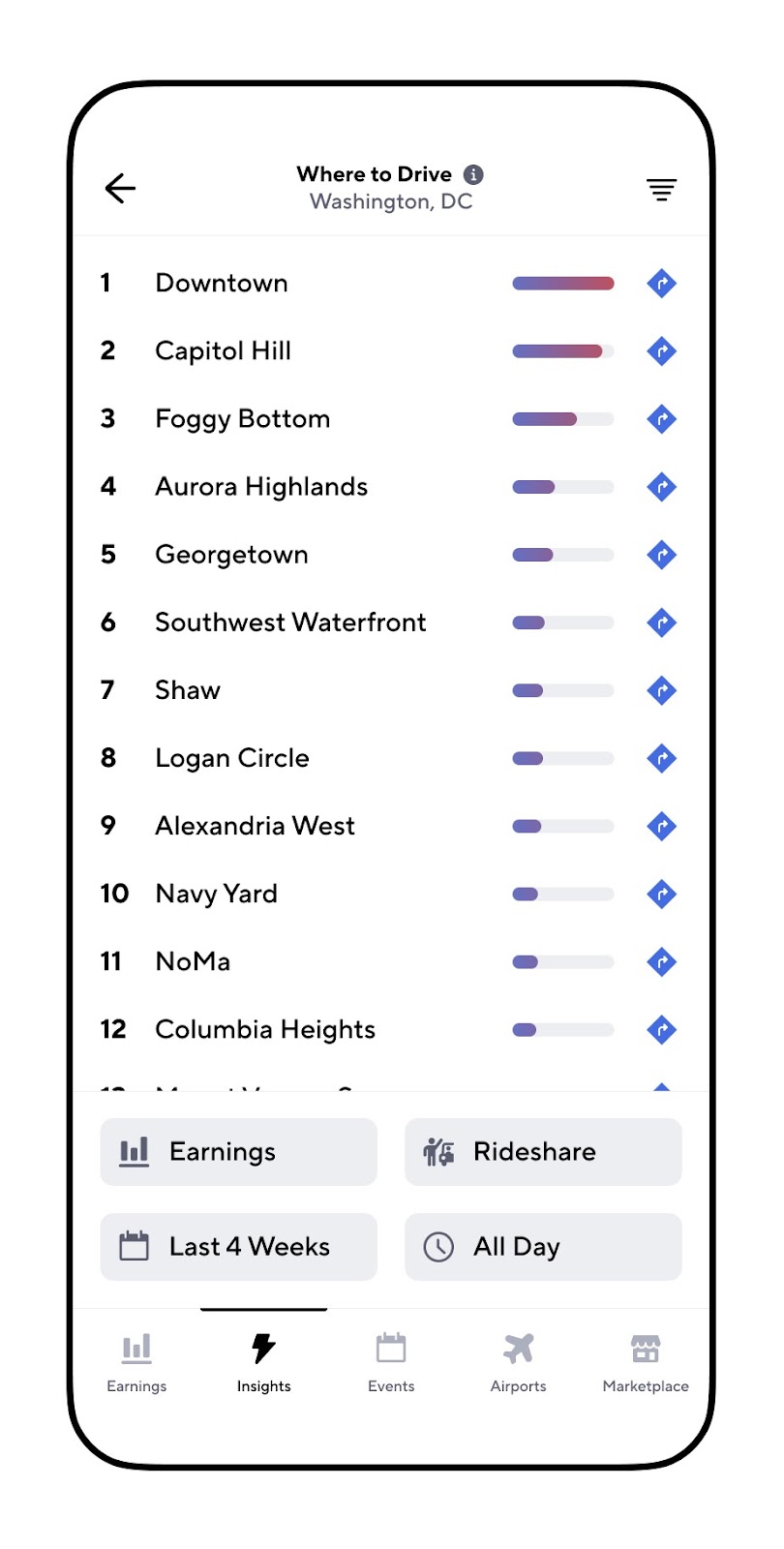Screen dimensions: 784x1549
Task: Navigate to Foggy Bottom via its arrow icon
Action: [661, 419]
